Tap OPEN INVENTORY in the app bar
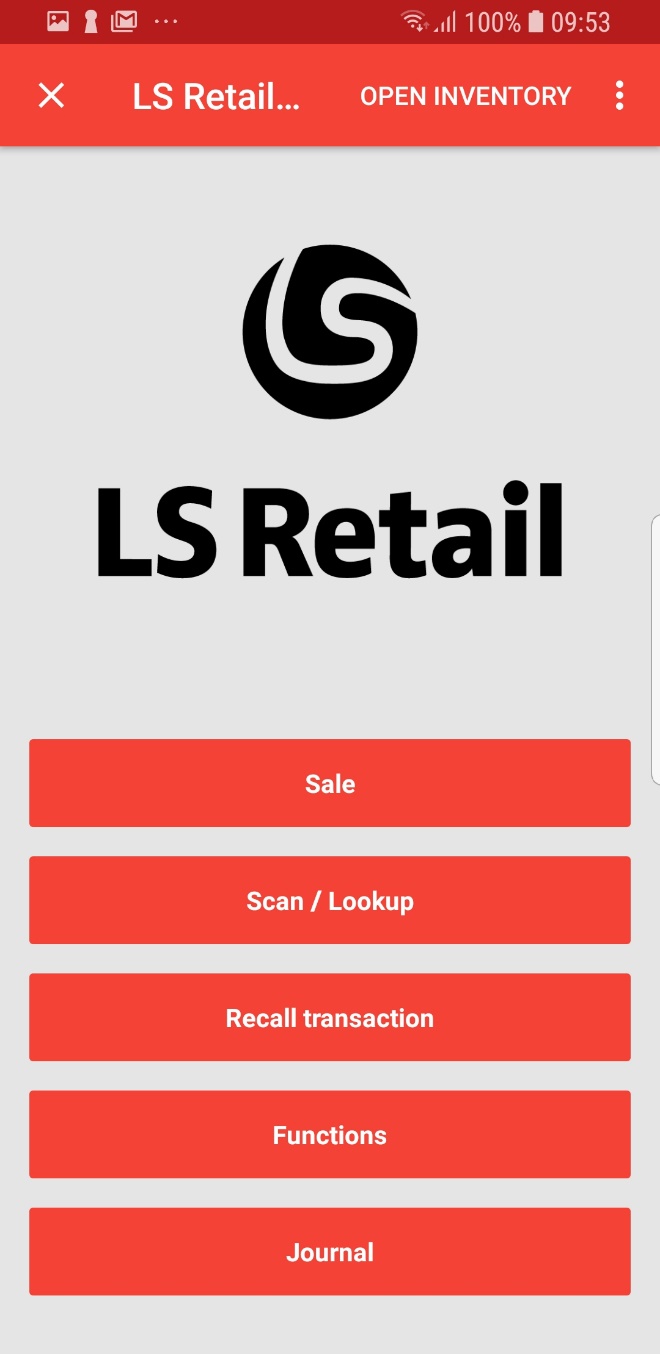Image resolution: width=660 pixels, height=1354 pixels. [465, 96]
